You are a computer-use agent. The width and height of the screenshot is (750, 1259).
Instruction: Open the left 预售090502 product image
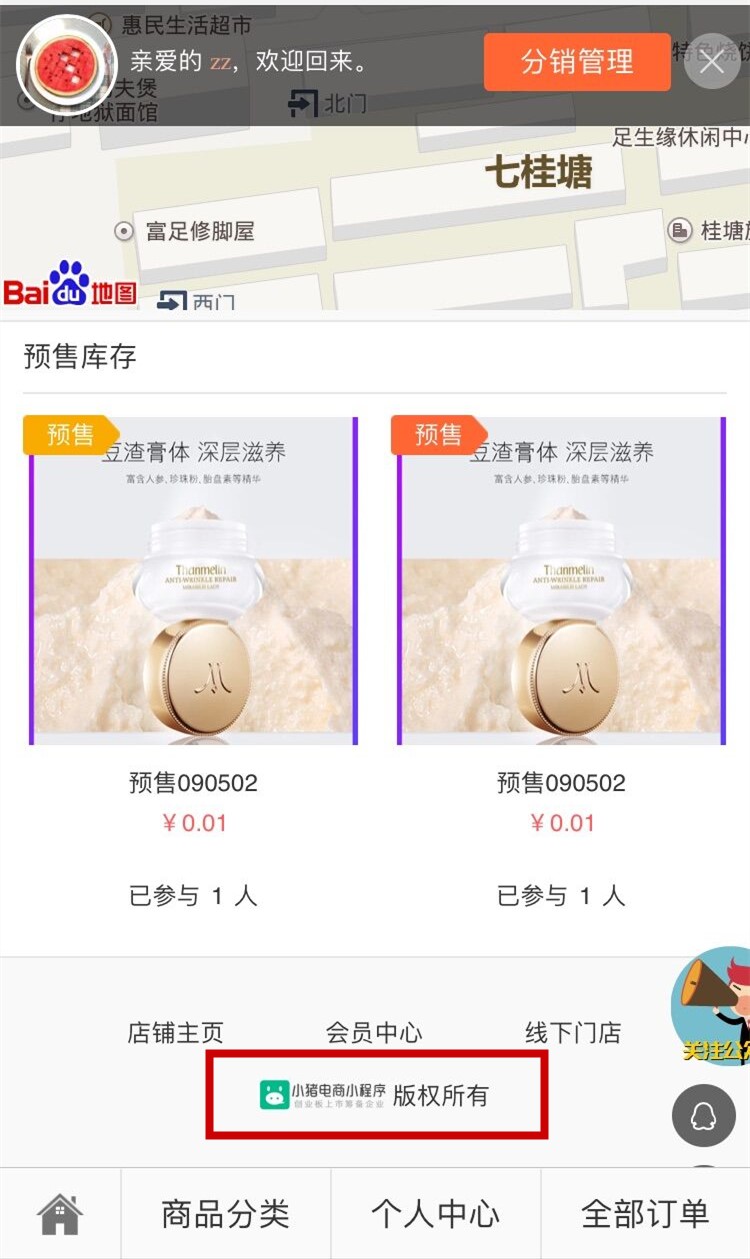click(x=195, y=580)
